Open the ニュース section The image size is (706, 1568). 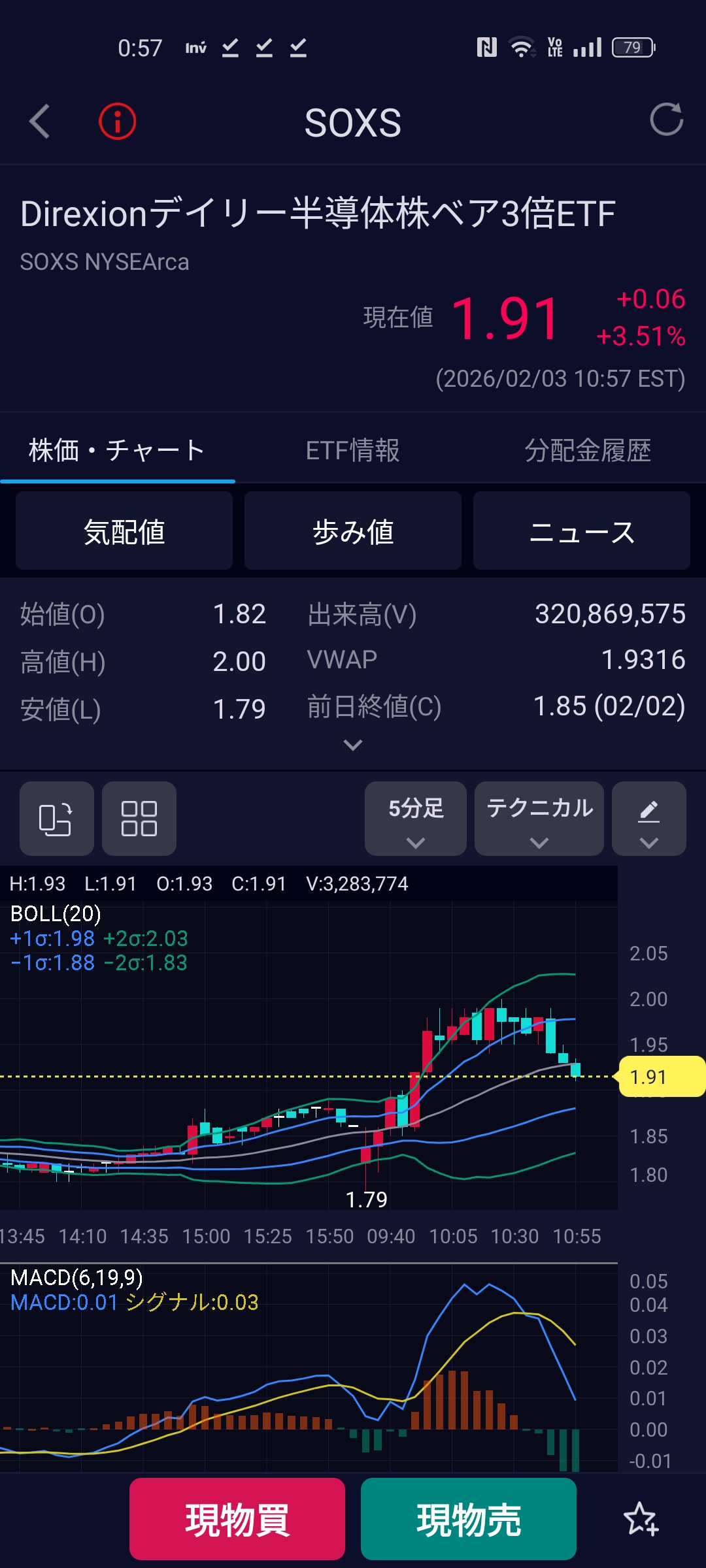pyautogui.click(x=581, y=531)
